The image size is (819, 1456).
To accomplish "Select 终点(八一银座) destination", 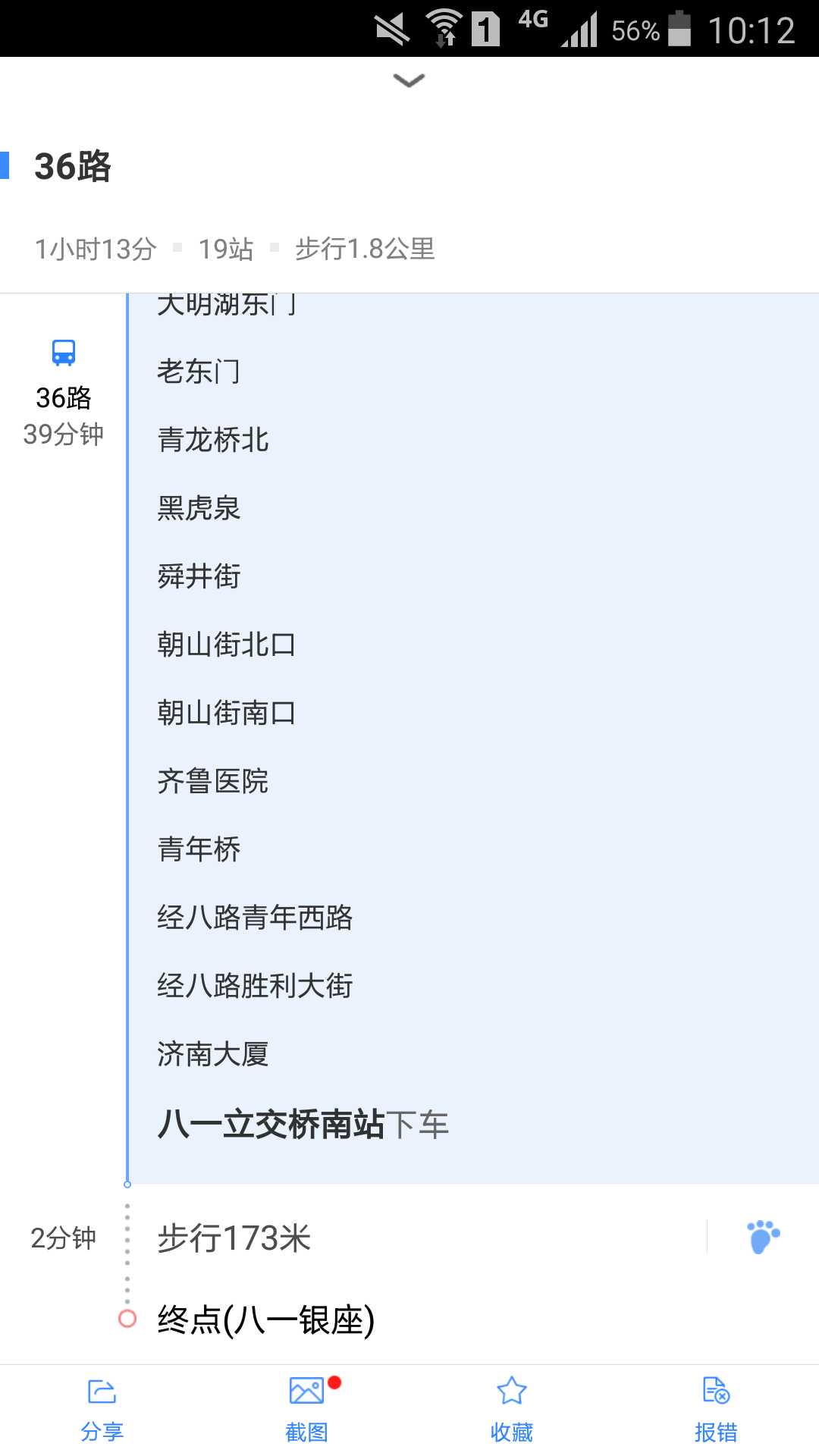I will pos(265,1319).
